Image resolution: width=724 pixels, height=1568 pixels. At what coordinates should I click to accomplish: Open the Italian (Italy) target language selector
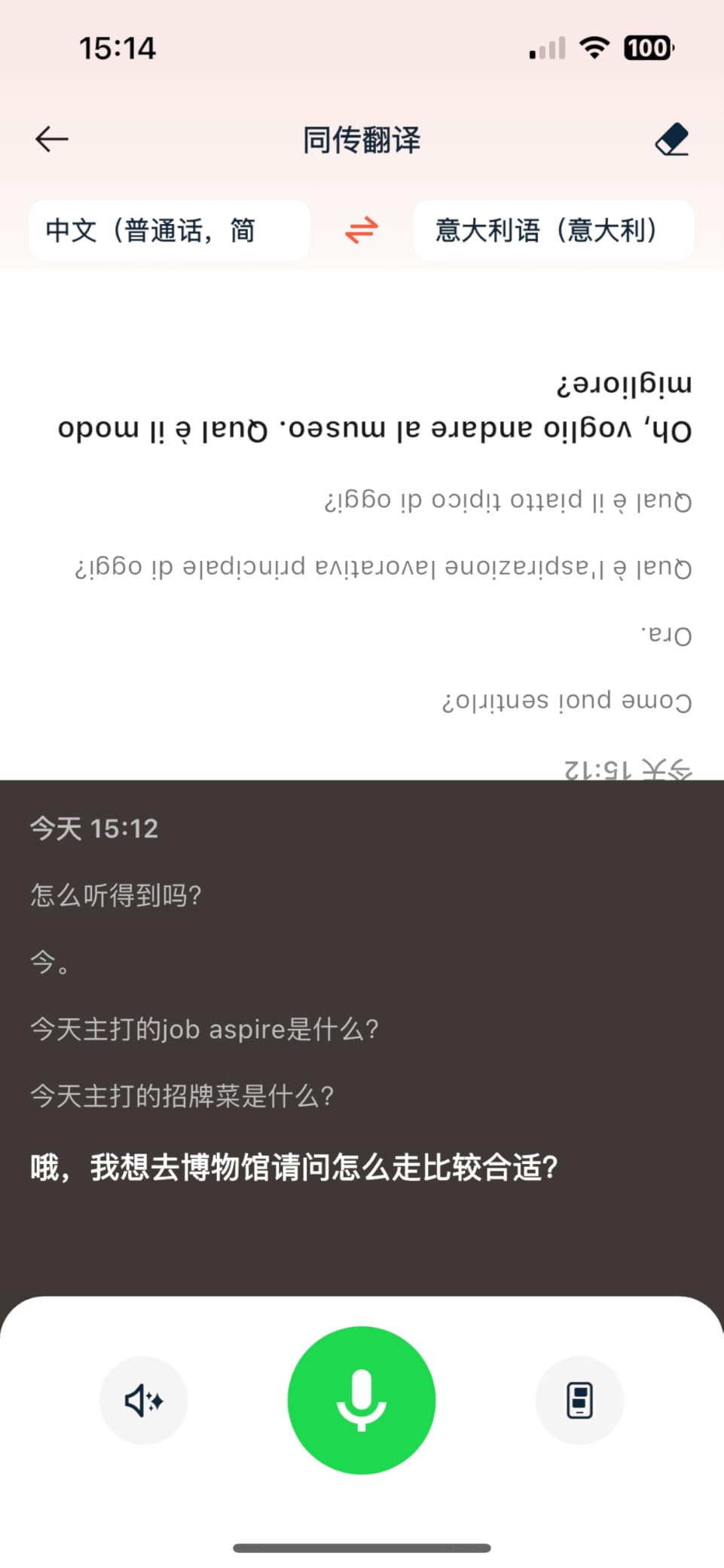553,230
